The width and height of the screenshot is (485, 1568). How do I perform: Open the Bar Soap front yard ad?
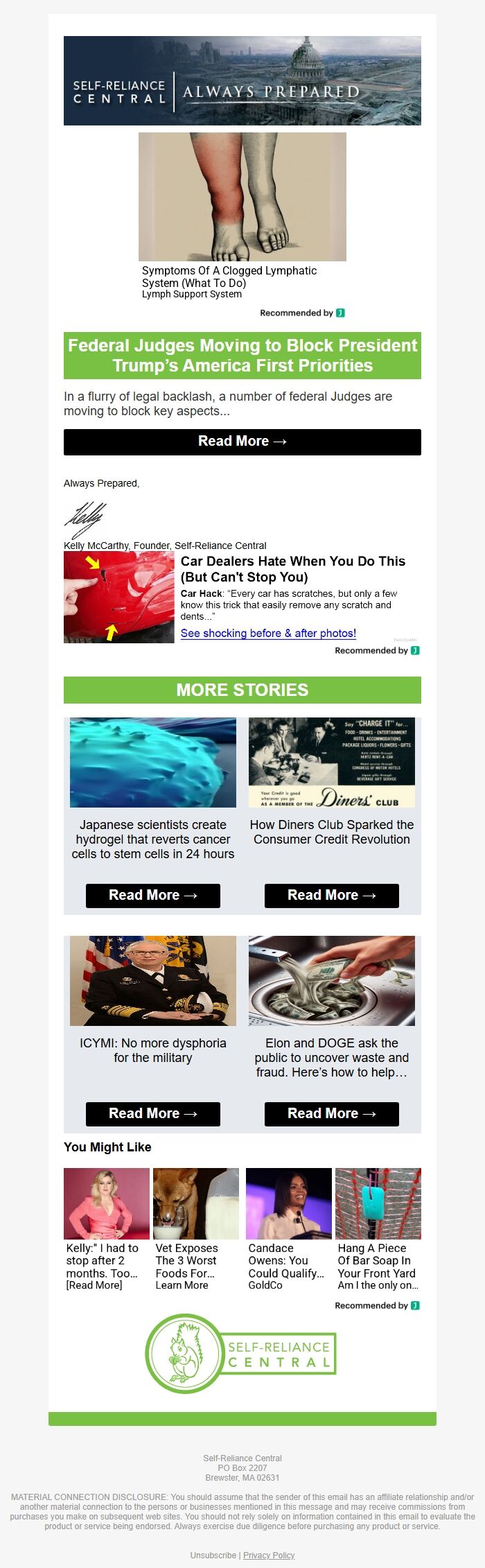(x=378, y=1230)
